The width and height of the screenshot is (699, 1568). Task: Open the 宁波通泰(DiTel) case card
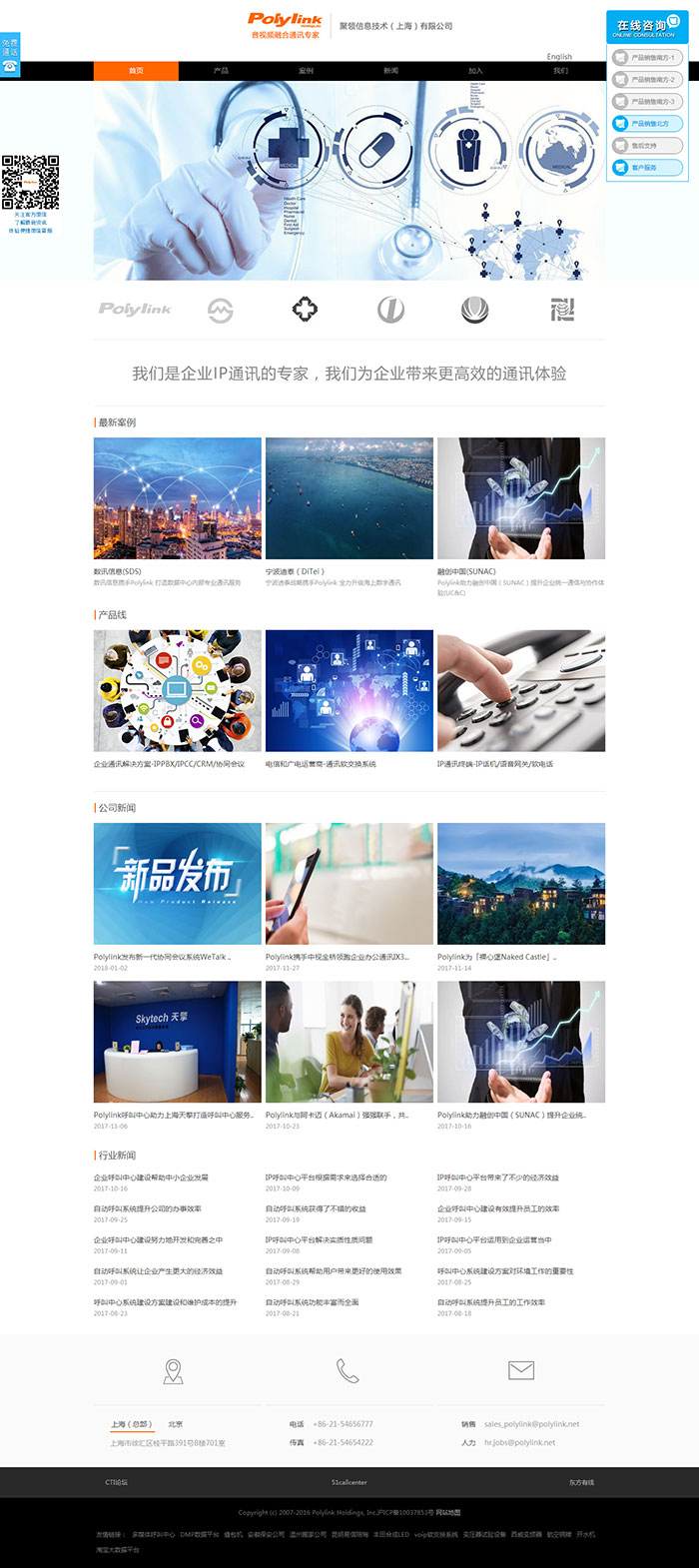[x=349, y=498]
